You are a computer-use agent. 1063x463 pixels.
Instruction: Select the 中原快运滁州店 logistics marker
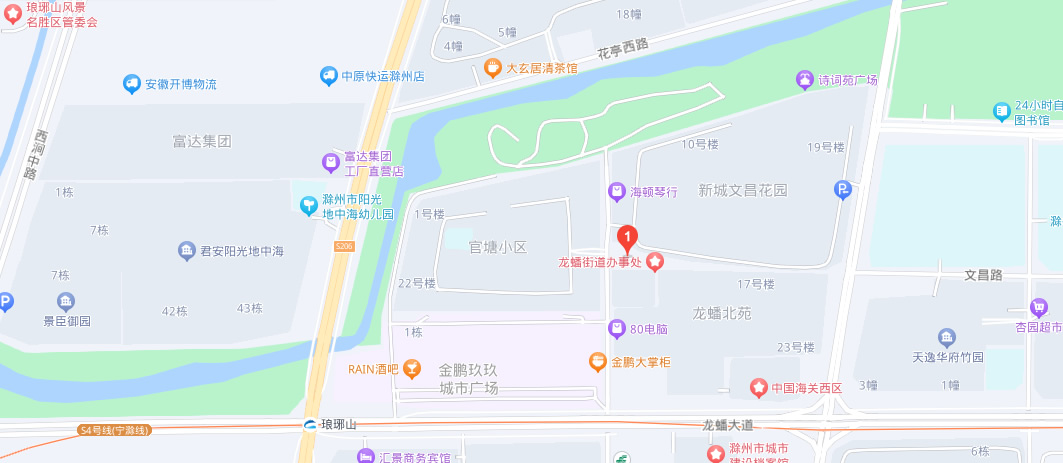coord(328,75)
